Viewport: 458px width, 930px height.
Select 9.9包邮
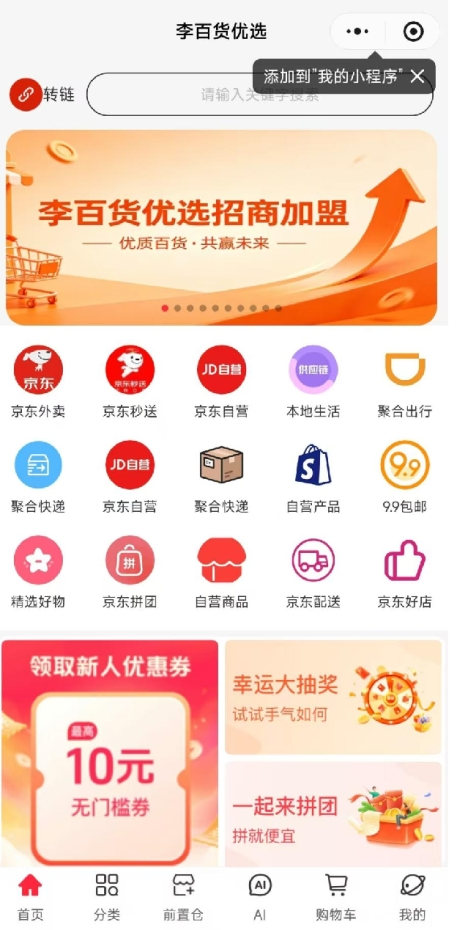pyautogui.click(x=405, y=477)
